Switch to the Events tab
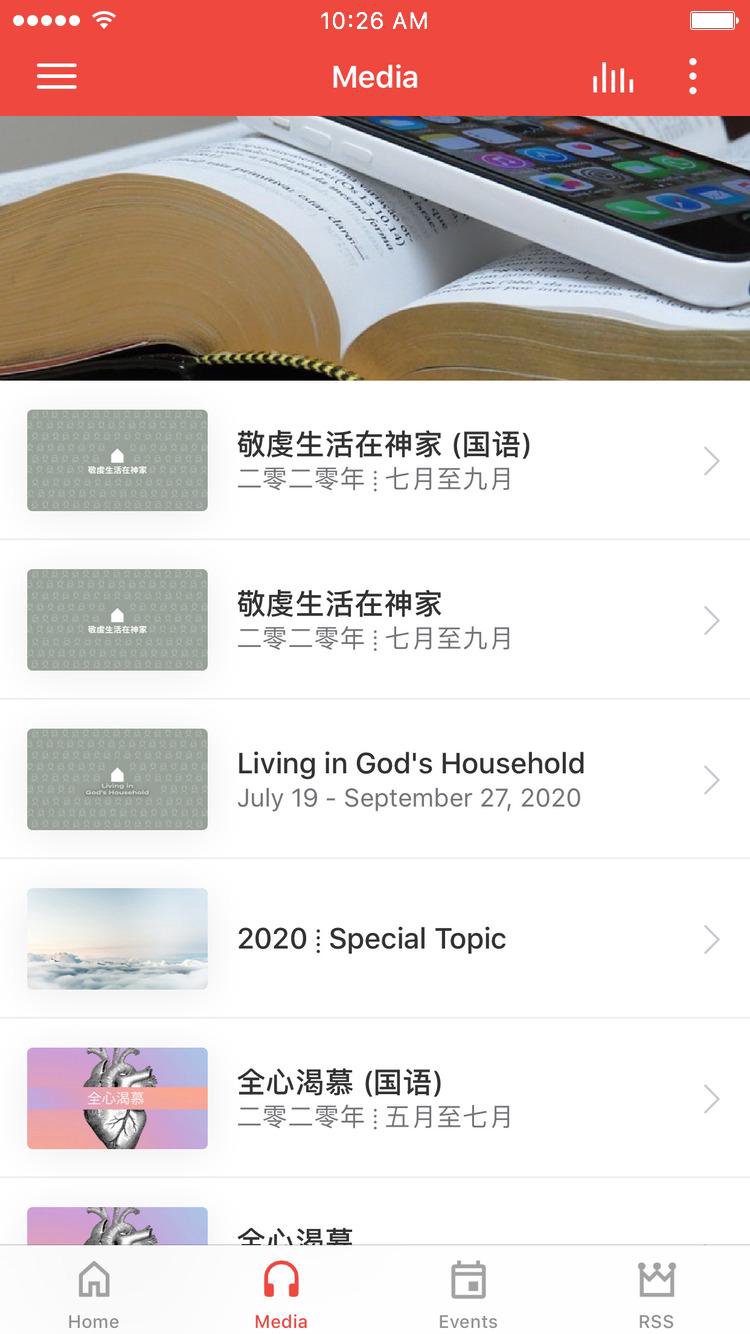This screenshot has height=1334, width=750. click(468, 1292)
